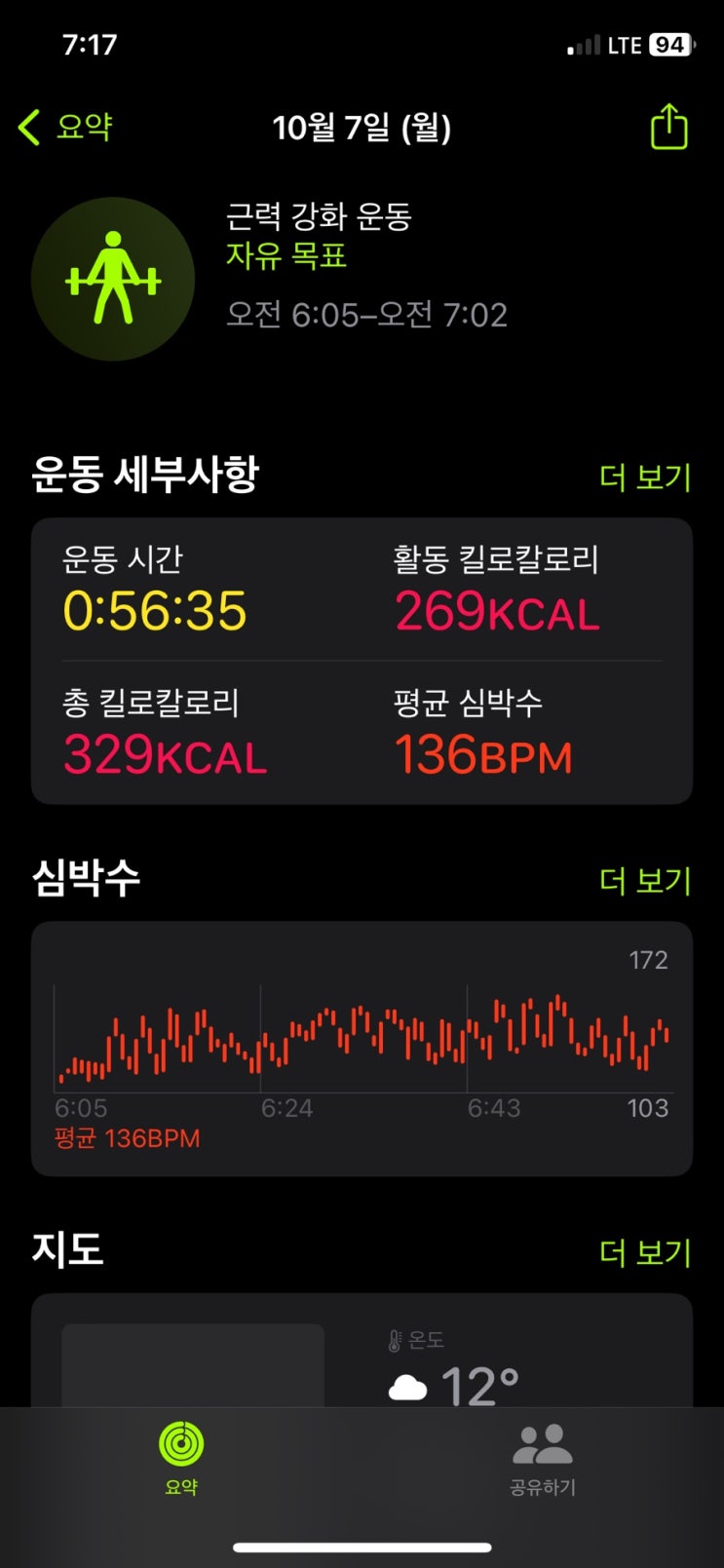Switch to the 요약 tab
Viewport: 724px width, 1568px height.
[x=181, y=1457]
